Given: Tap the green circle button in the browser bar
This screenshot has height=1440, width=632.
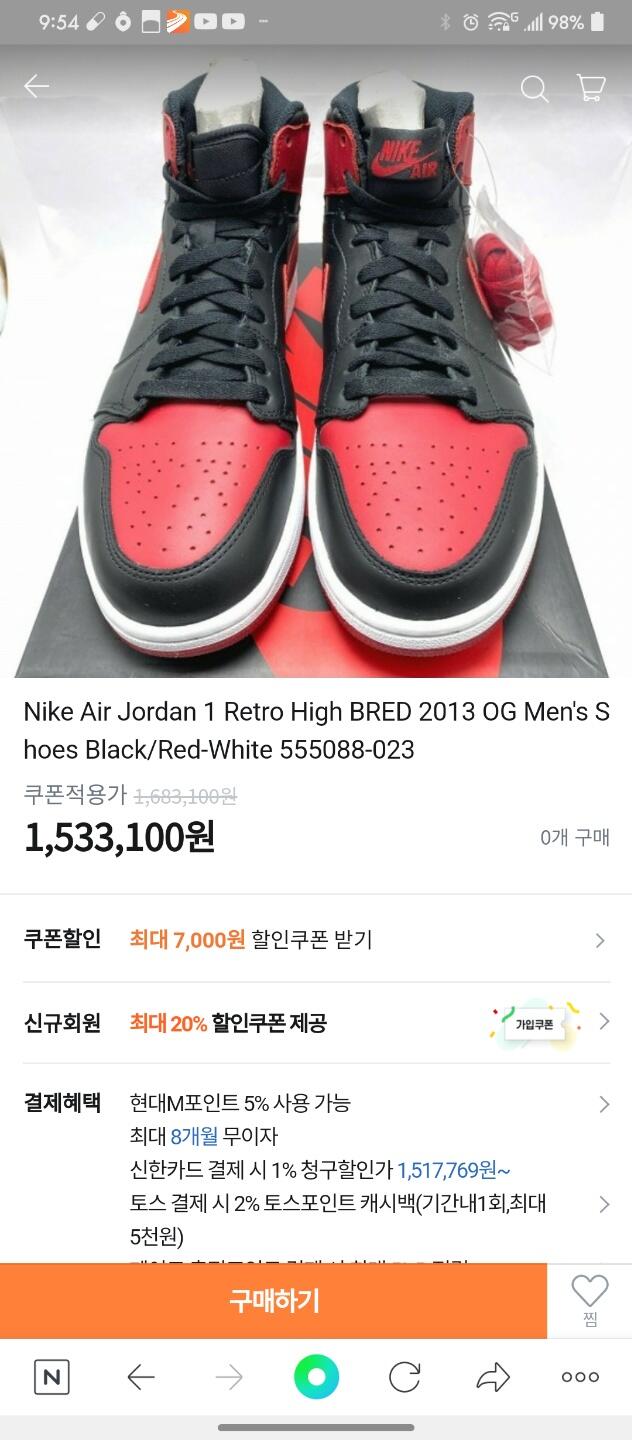Looking at the screenshot, I should click(316, 1378).
